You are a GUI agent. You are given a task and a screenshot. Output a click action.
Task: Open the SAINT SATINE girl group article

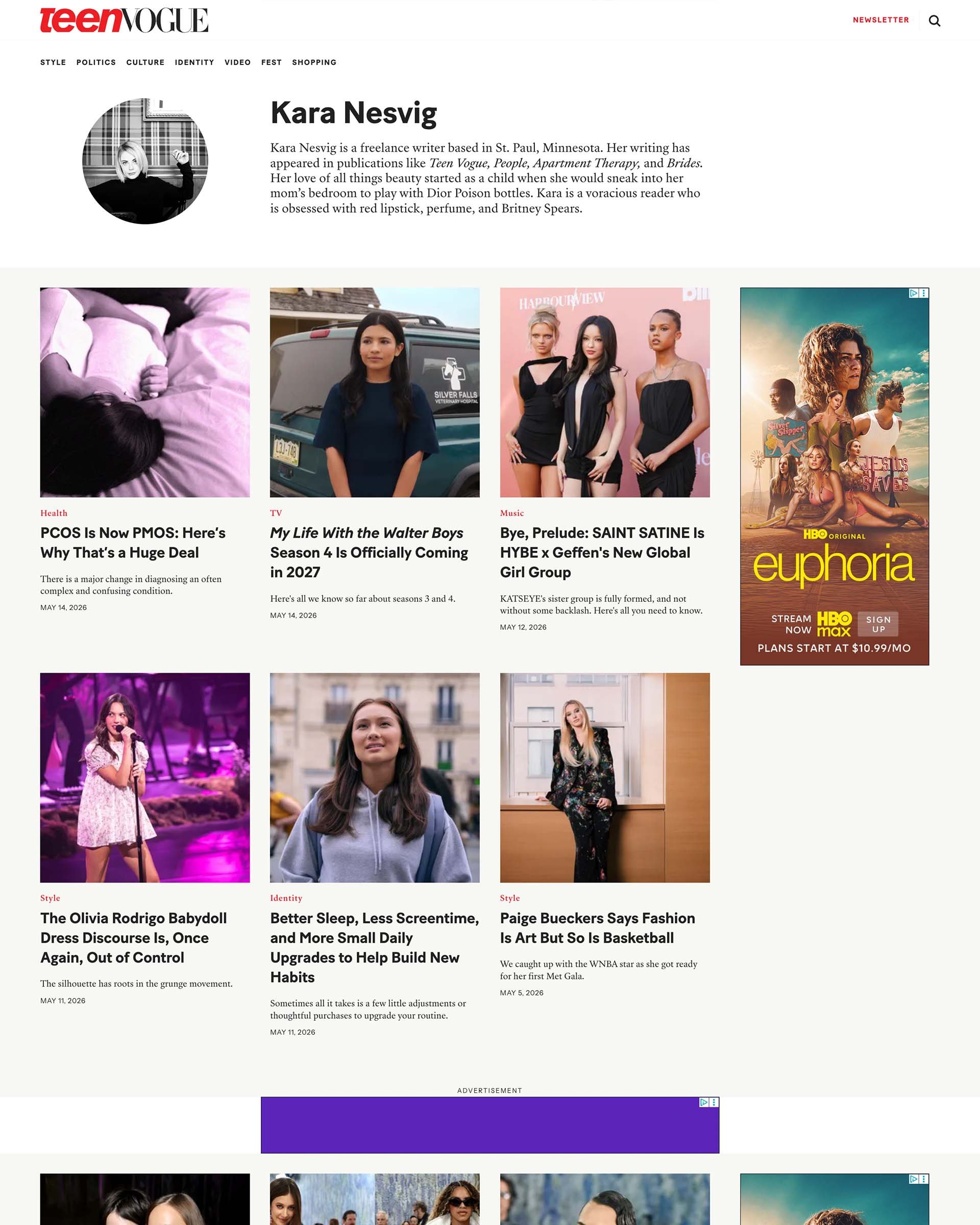tap(602, 552)
